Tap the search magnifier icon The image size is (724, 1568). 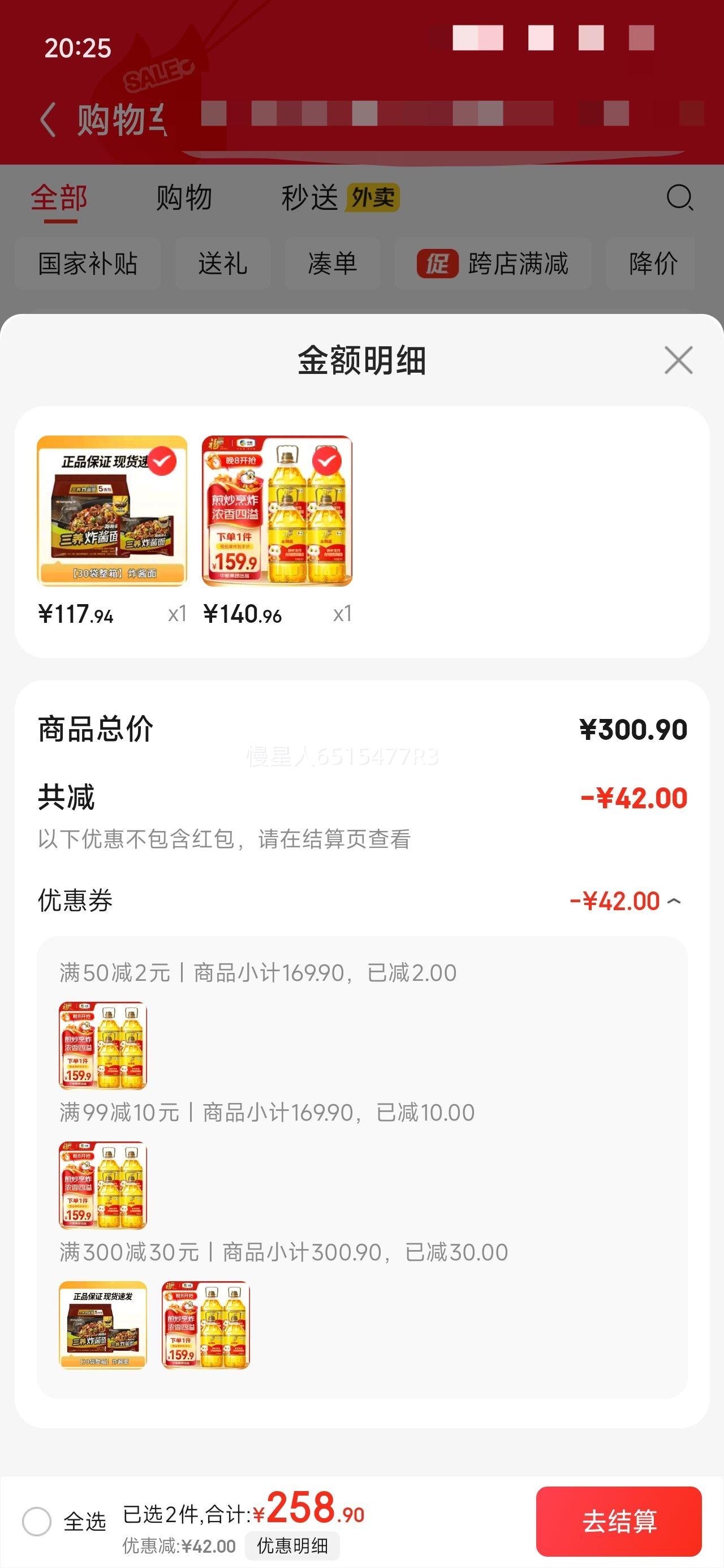[679, 200]
